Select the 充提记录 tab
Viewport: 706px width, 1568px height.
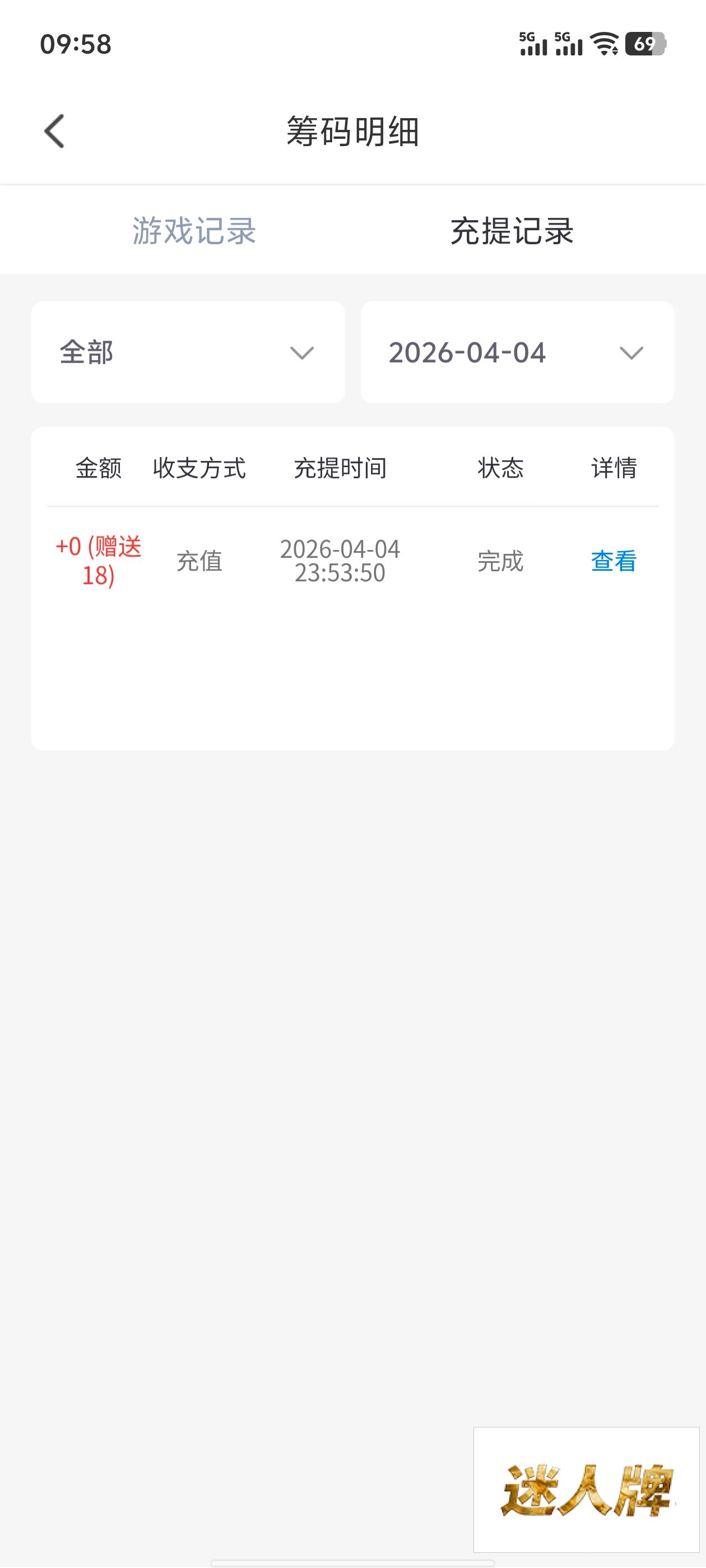tap(512, 231)
